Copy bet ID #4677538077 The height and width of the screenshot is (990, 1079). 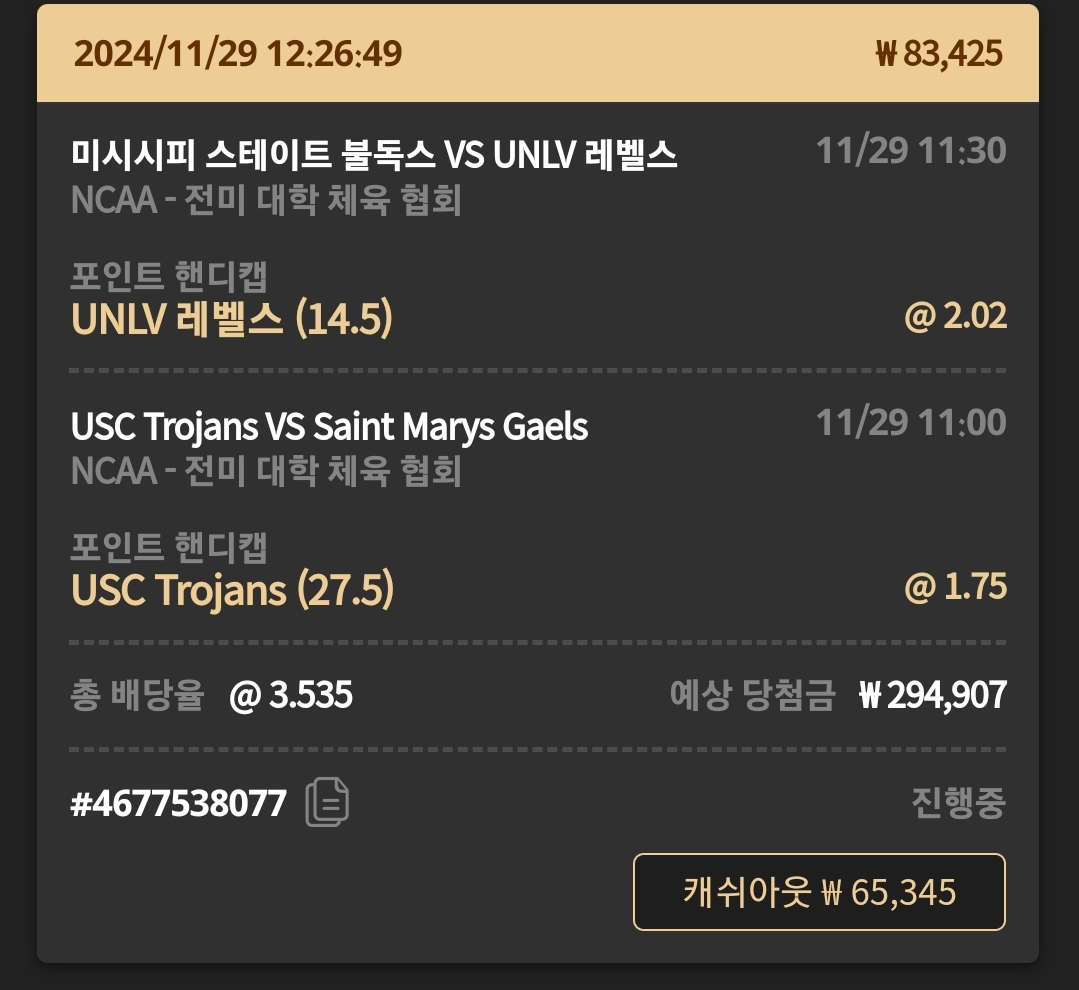click(327, 802)
